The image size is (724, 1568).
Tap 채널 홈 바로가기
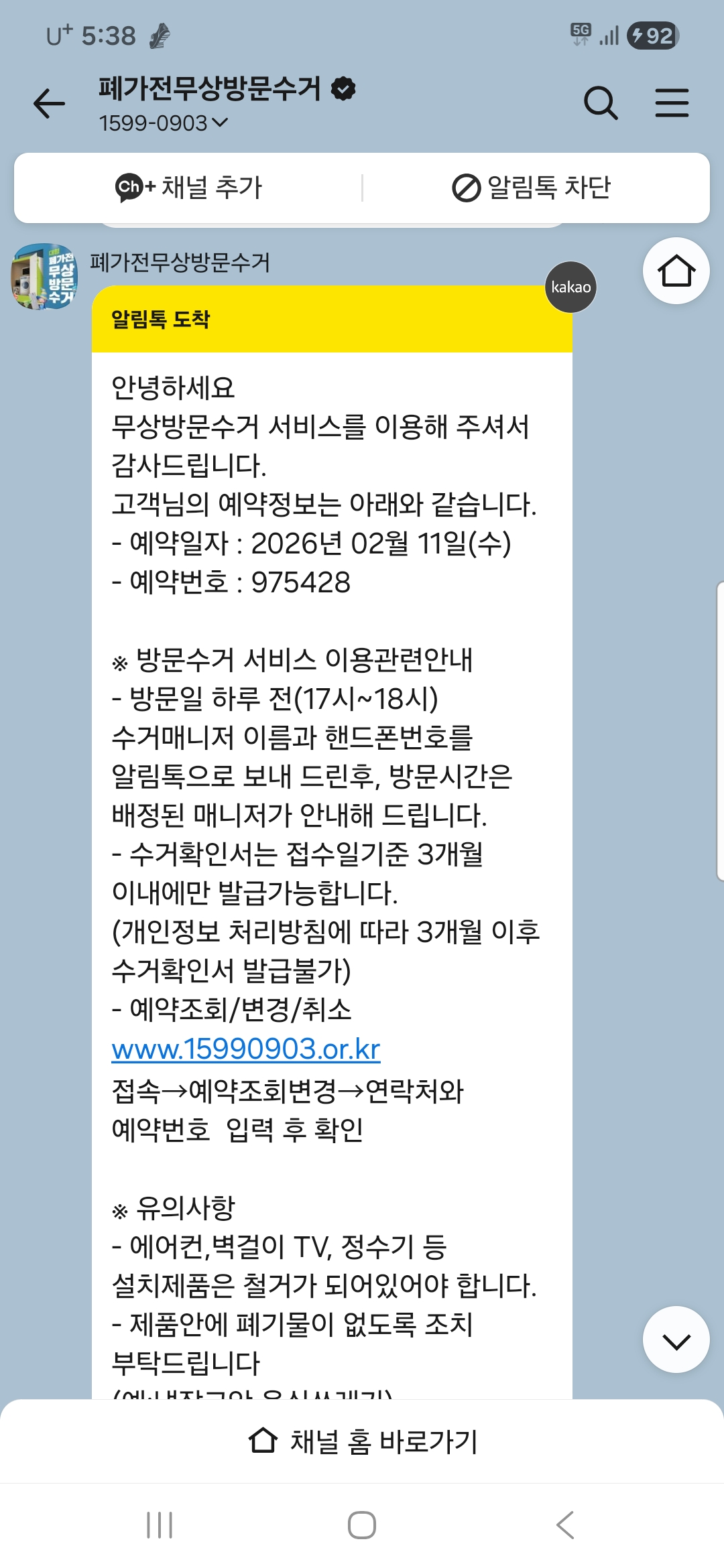(362, 1441)
